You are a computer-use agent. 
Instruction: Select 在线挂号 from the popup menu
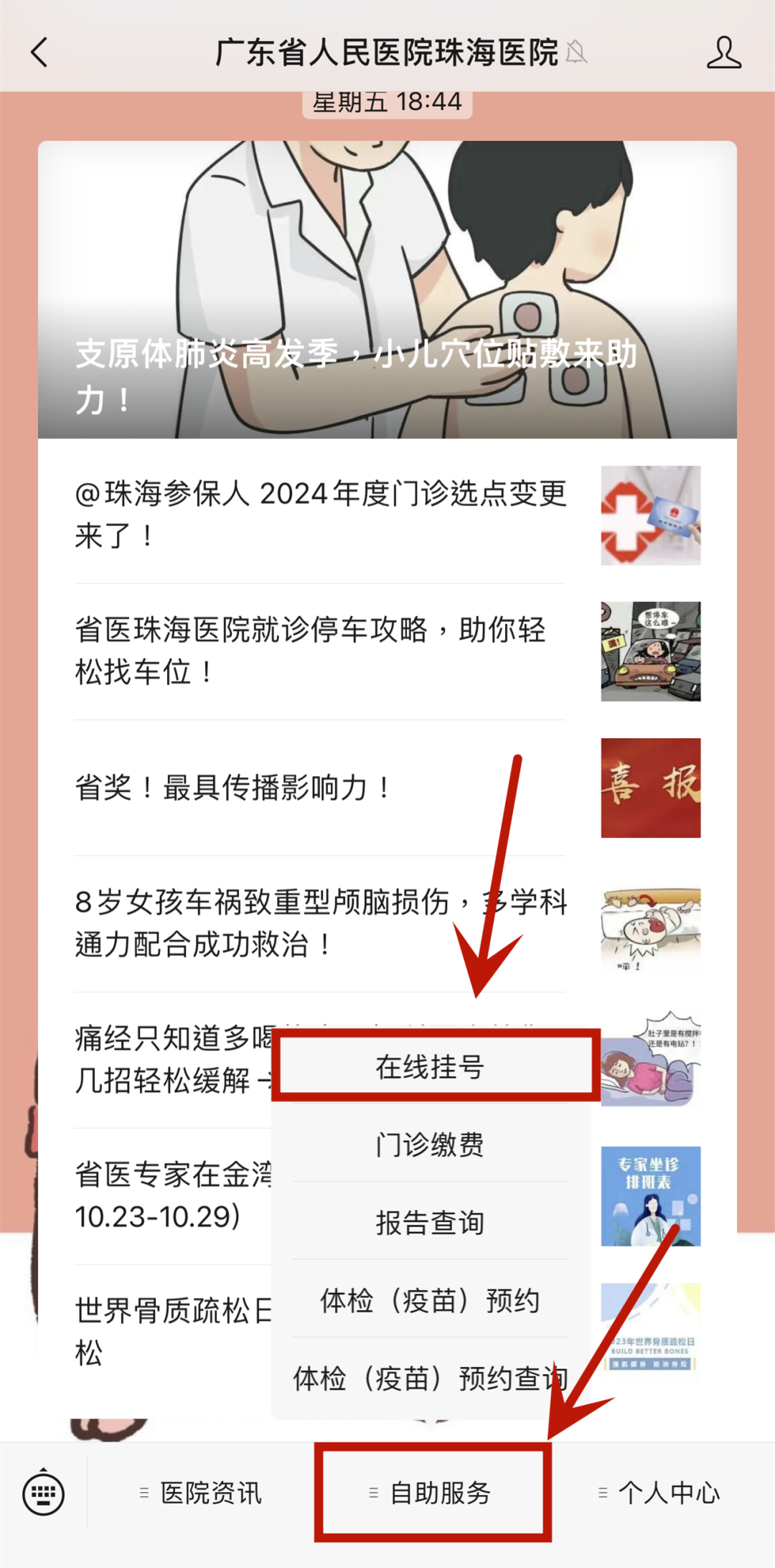431,1067
